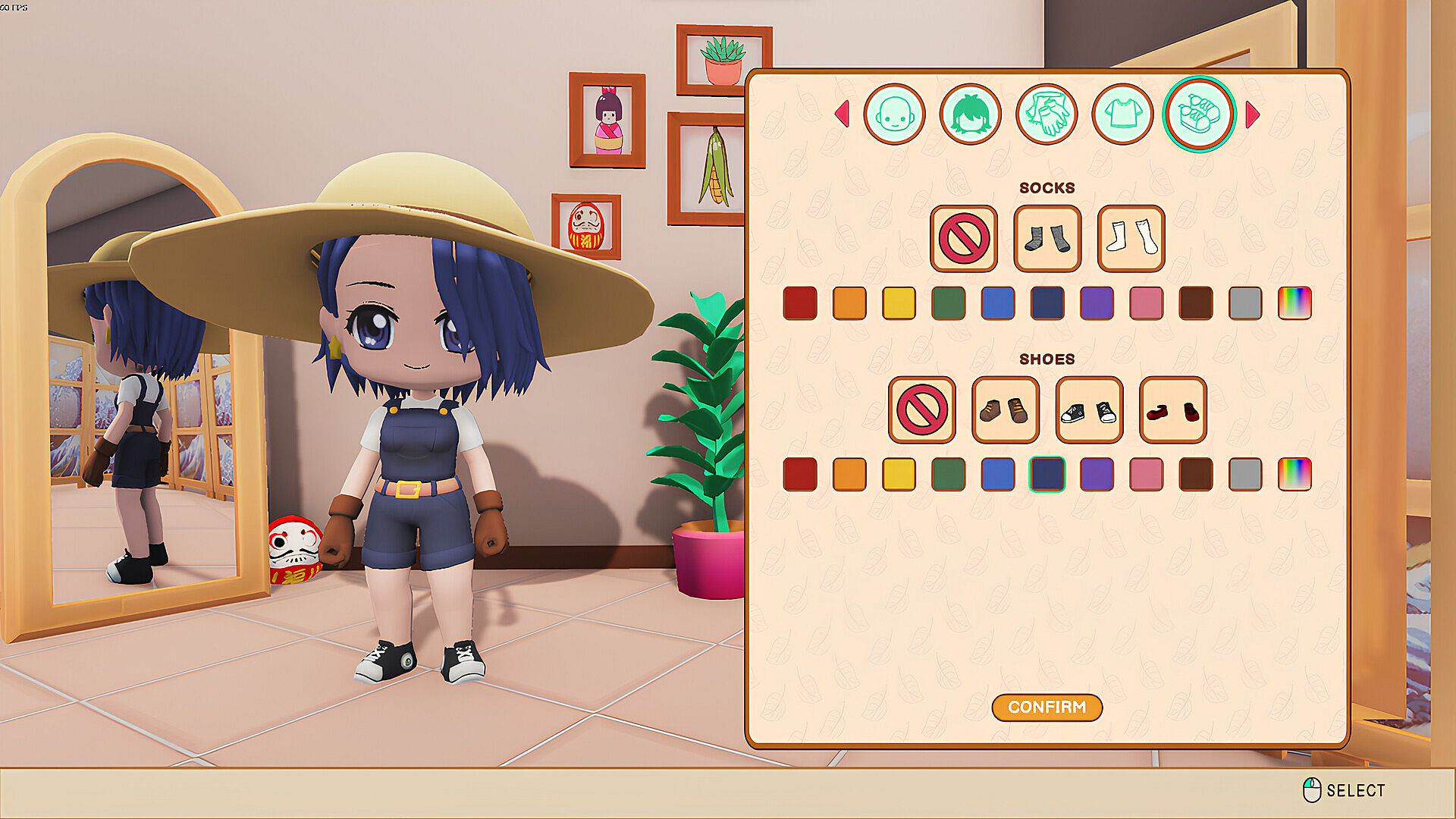This screenshot has width=1456, height=819.
Task: Switch to the face customization tab
Action: (894, 115)
